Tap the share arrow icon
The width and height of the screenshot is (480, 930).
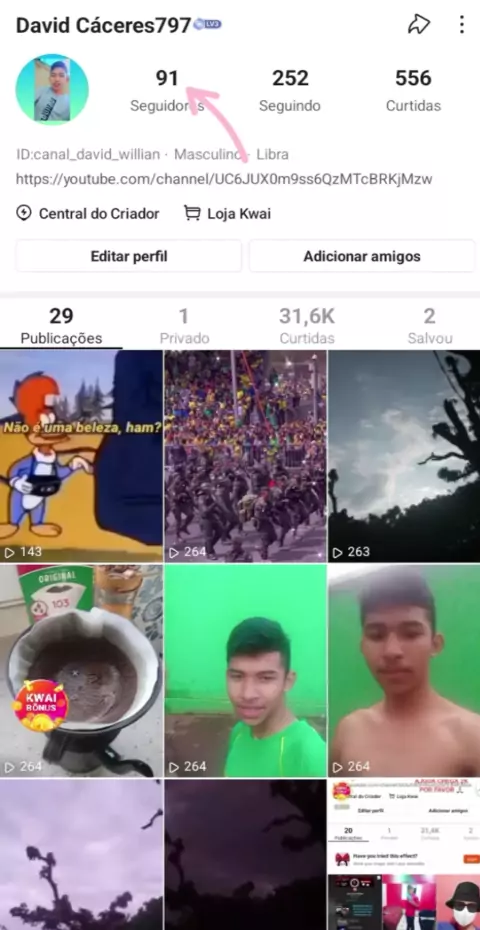418,24
